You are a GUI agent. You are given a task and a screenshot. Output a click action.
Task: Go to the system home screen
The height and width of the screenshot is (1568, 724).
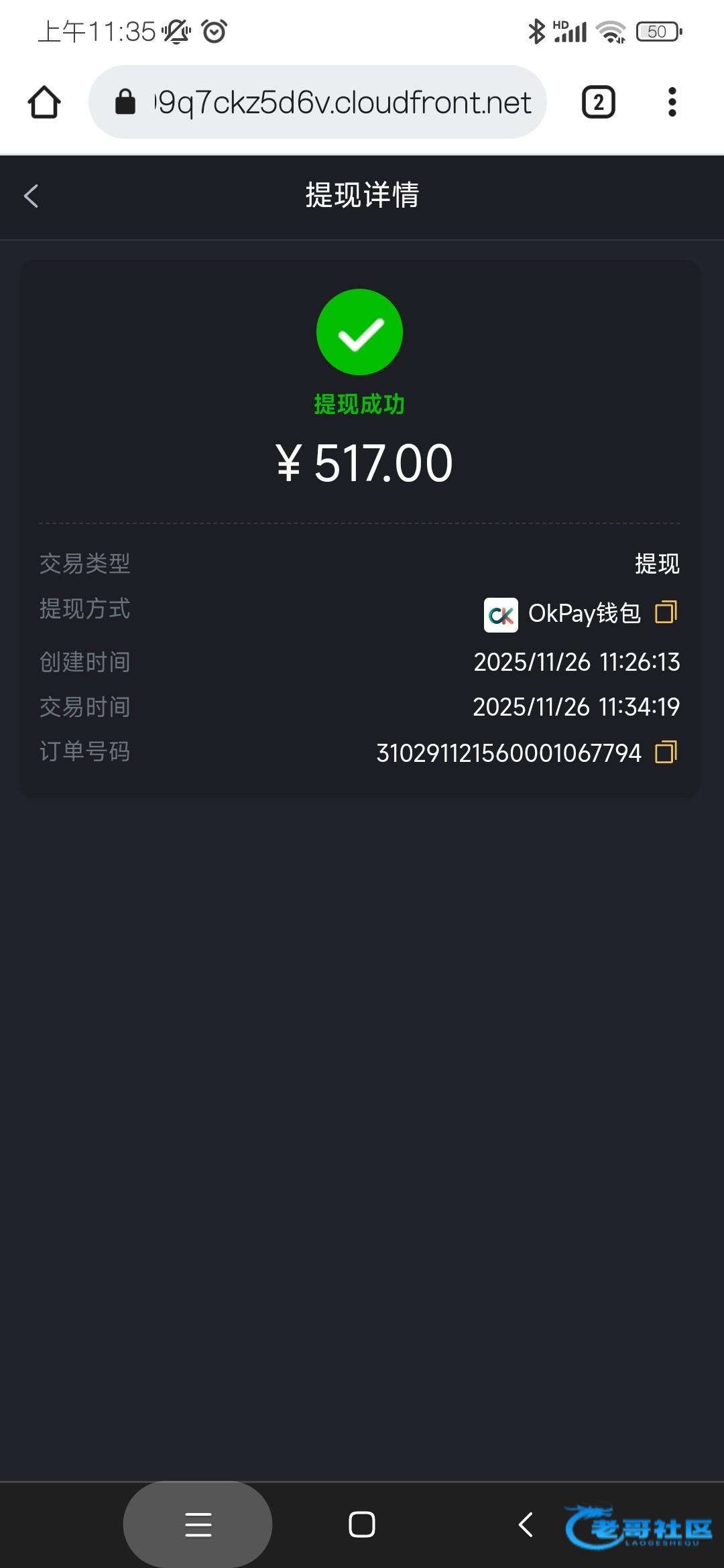click(x=362, y=1524)
